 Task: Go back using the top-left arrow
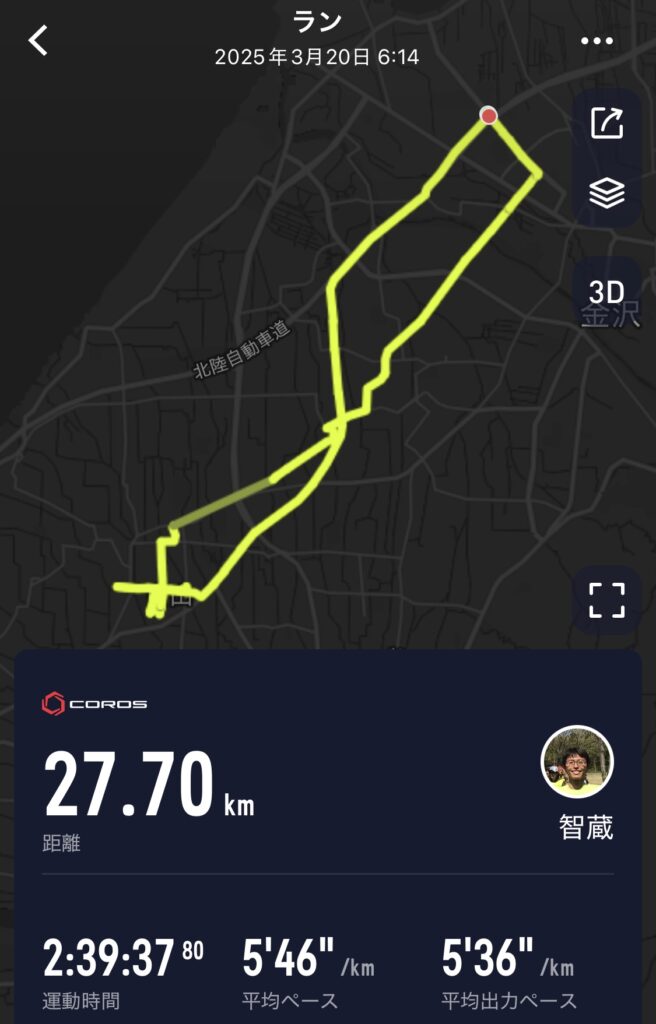pyautogui.click(x=38, y=41)
